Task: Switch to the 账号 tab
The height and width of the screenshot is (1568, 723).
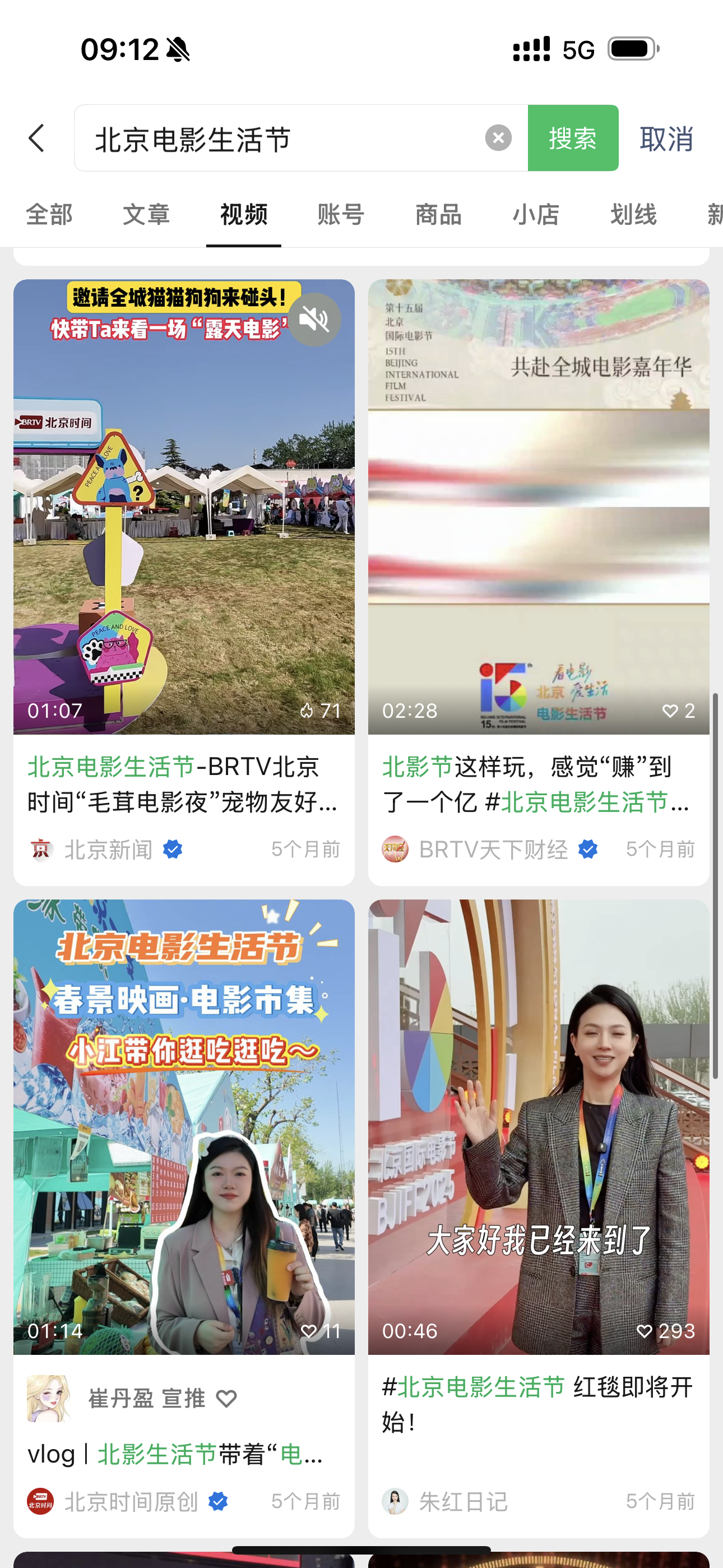Action: 341,215
